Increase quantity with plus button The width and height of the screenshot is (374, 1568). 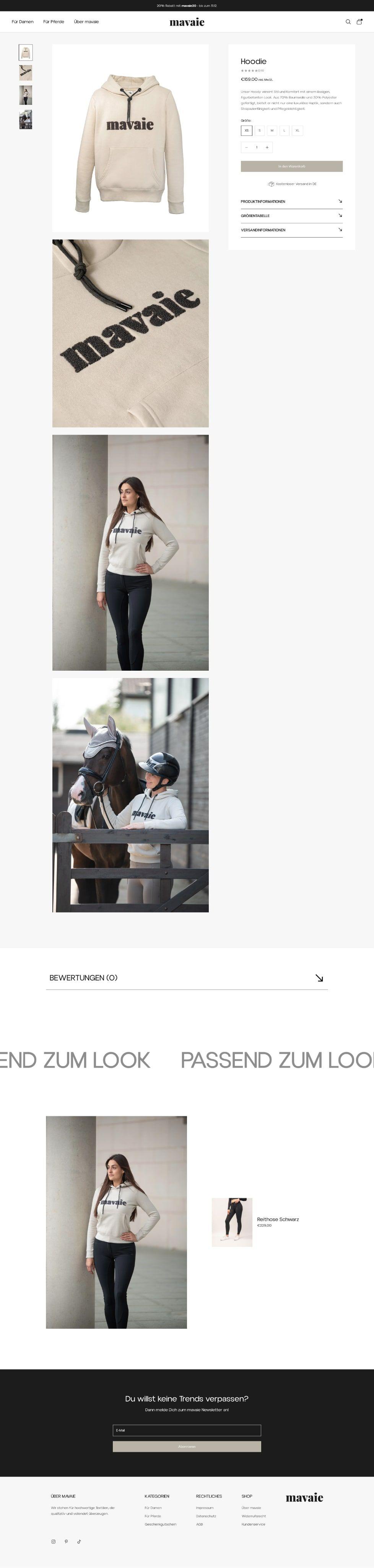(x=267, y=147)
